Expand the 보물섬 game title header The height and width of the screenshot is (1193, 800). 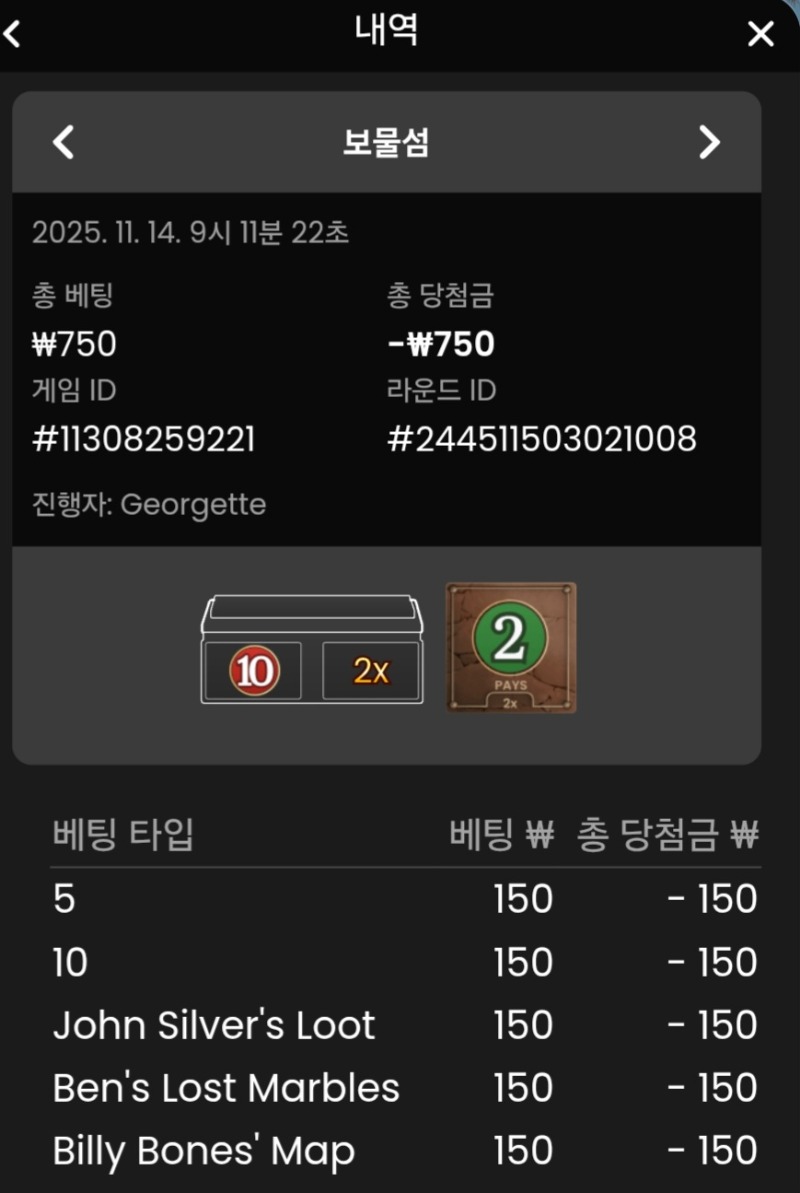(386, 141)
